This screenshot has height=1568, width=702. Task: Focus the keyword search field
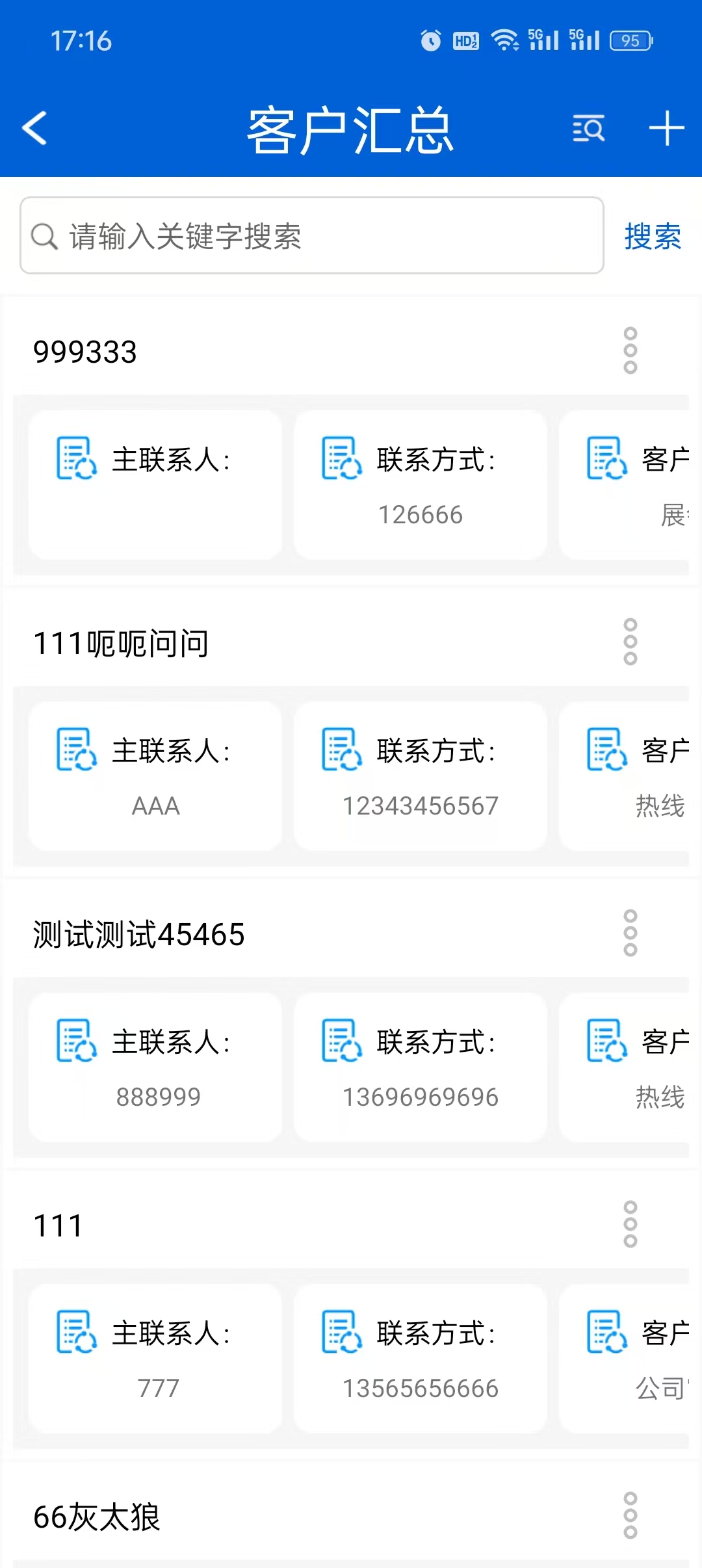[x=312, y=235]
